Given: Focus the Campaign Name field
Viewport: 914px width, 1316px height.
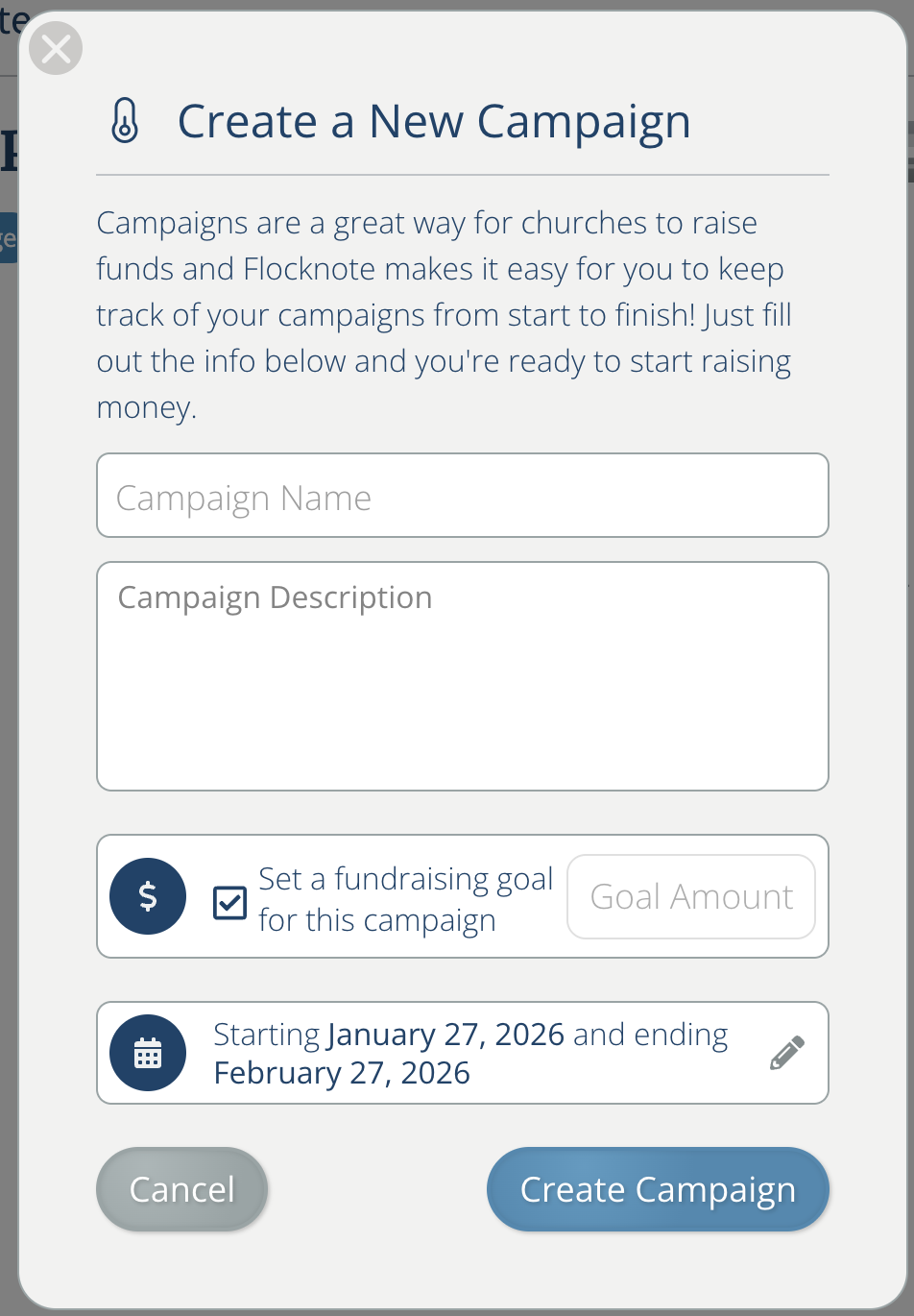Looking at the screenshot, I should coord(462,496).
